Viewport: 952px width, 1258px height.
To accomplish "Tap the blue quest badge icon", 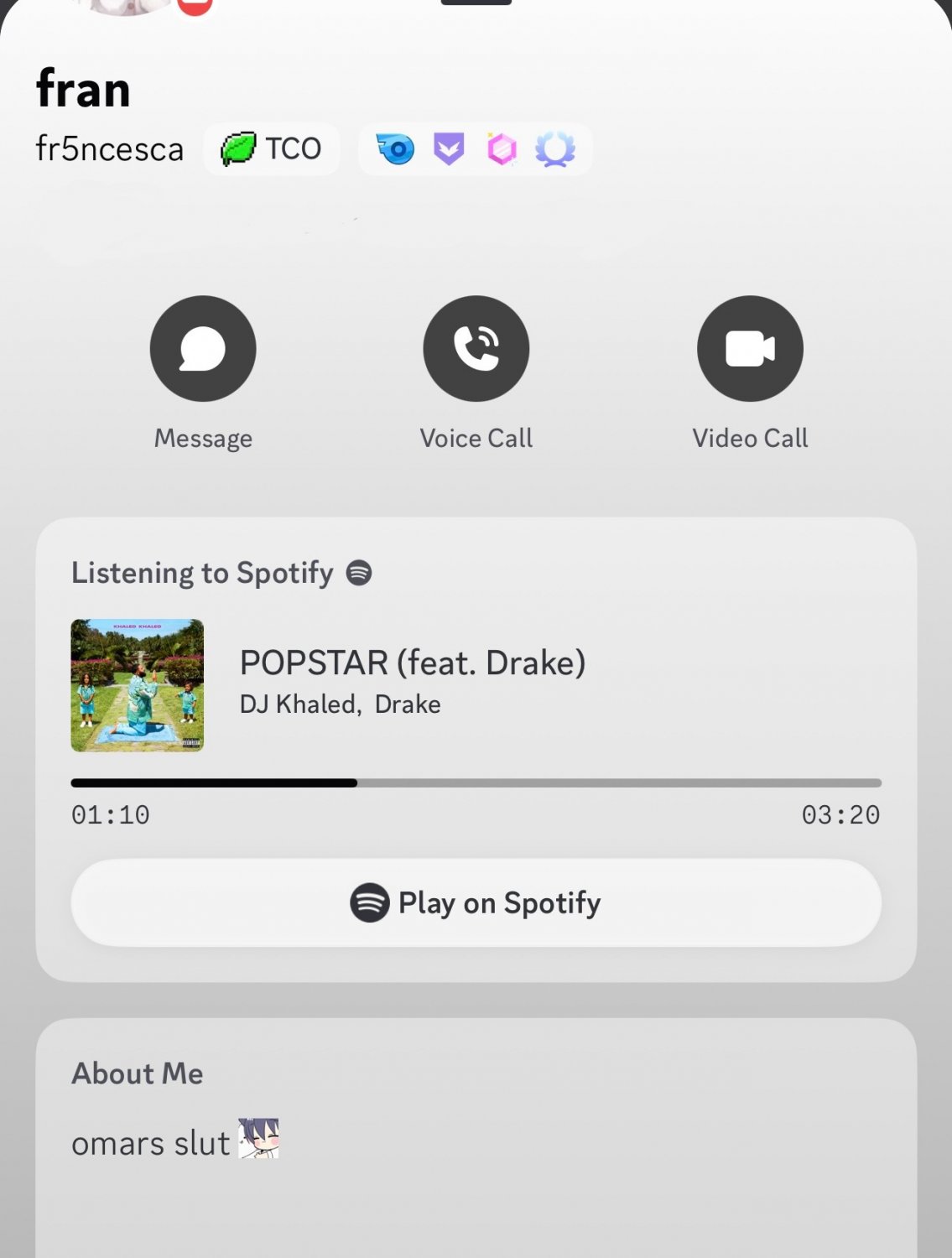I will tap(396, 149).
